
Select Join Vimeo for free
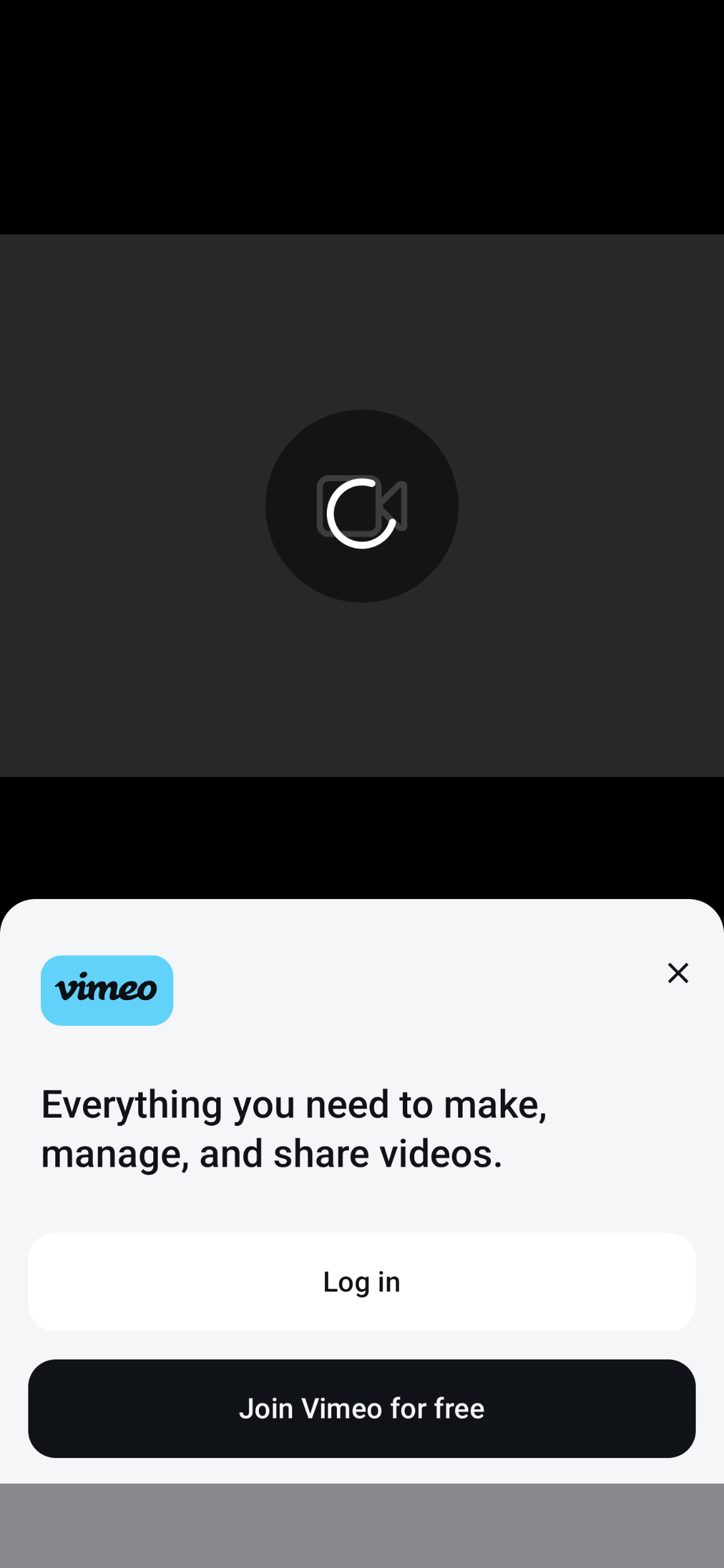[x=362, y=1408]
